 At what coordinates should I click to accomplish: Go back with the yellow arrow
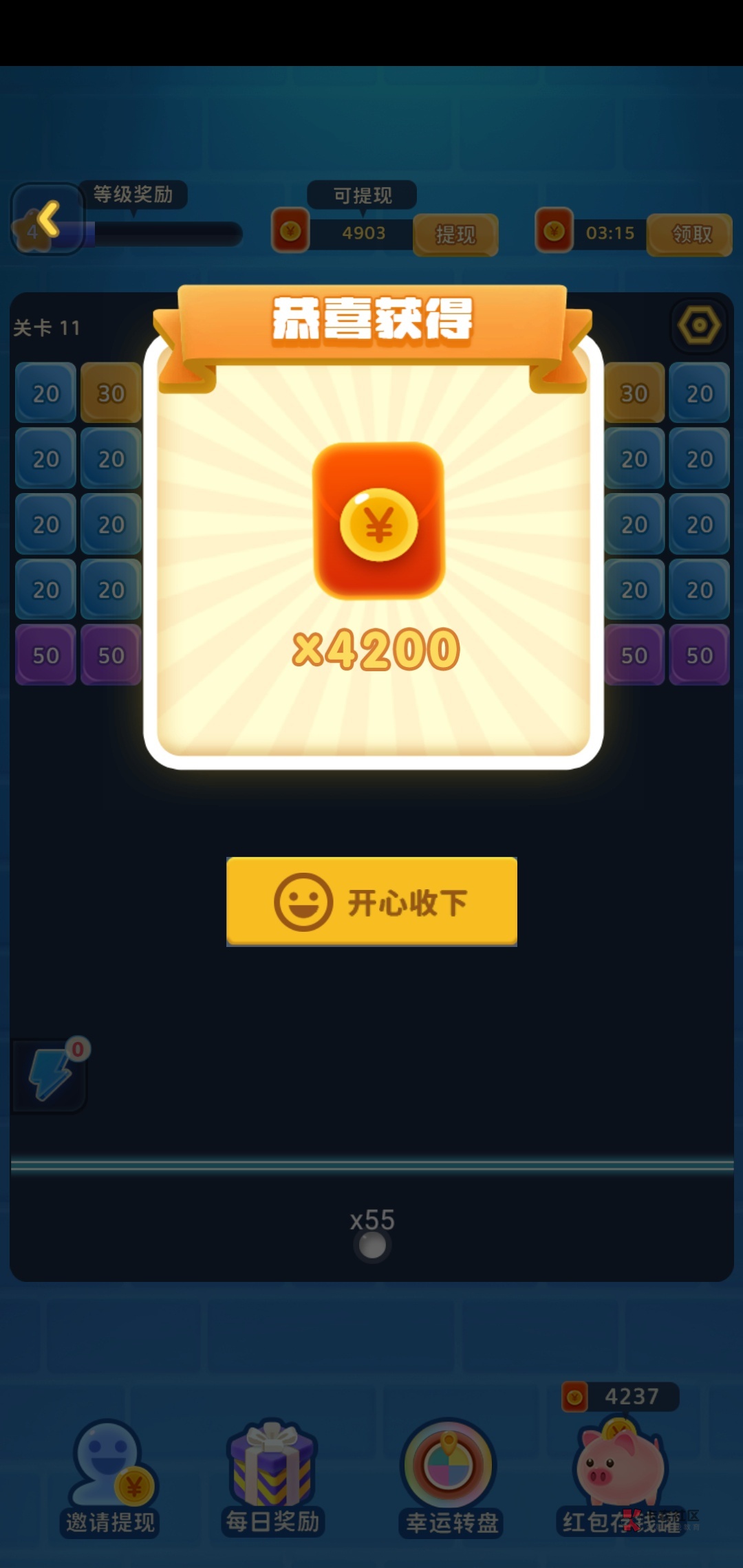[48, 219]
